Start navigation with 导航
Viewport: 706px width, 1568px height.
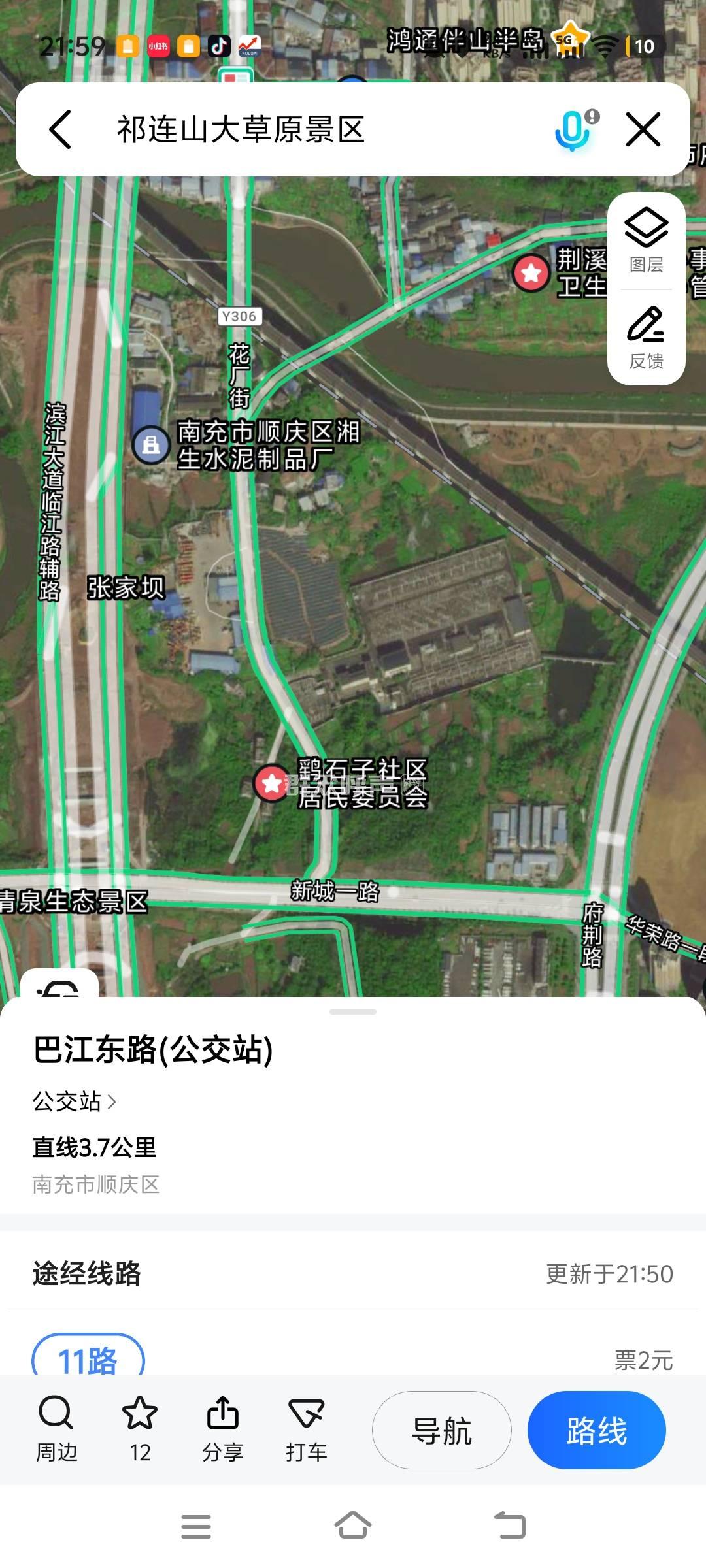point(442,1430)
